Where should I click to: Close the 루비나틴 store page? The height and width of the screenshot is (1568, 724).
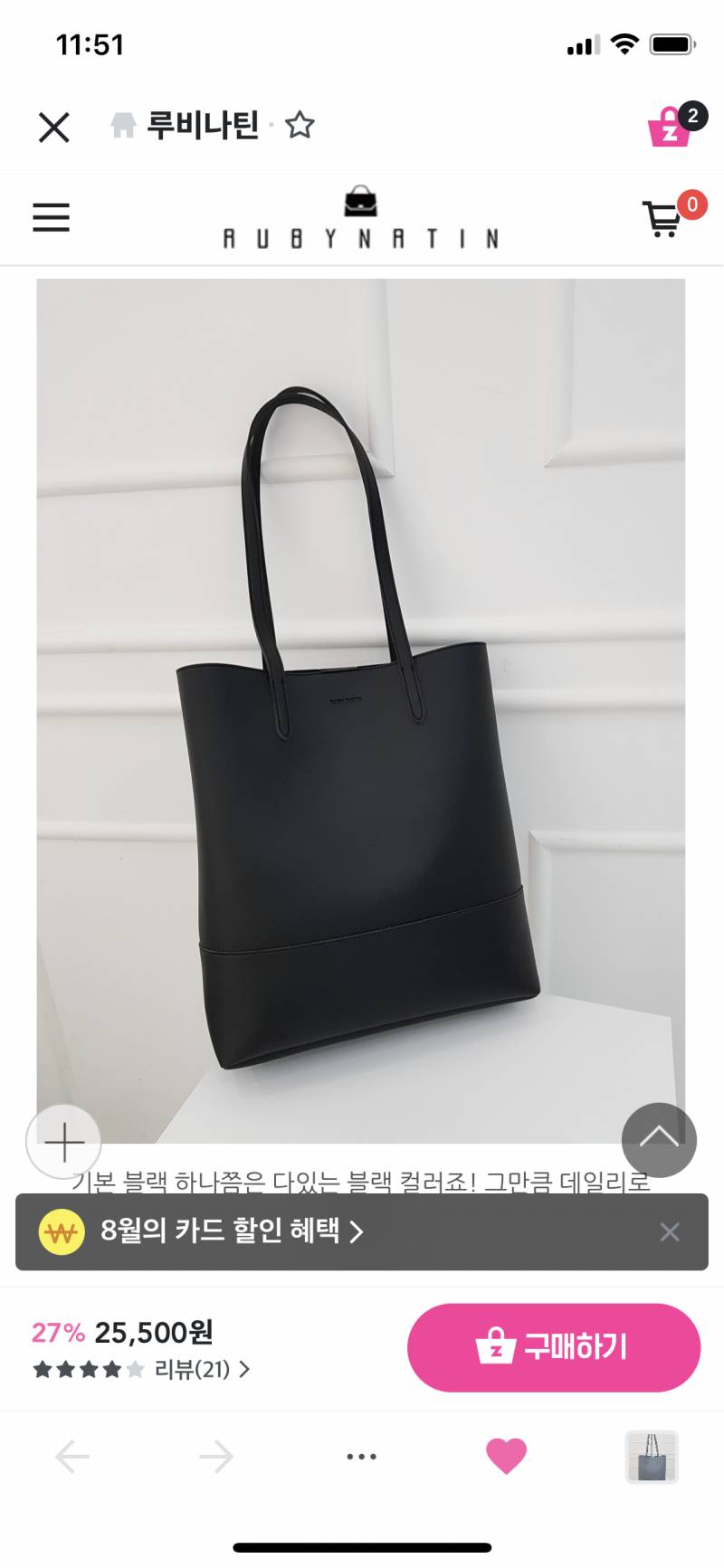point(54,128)
